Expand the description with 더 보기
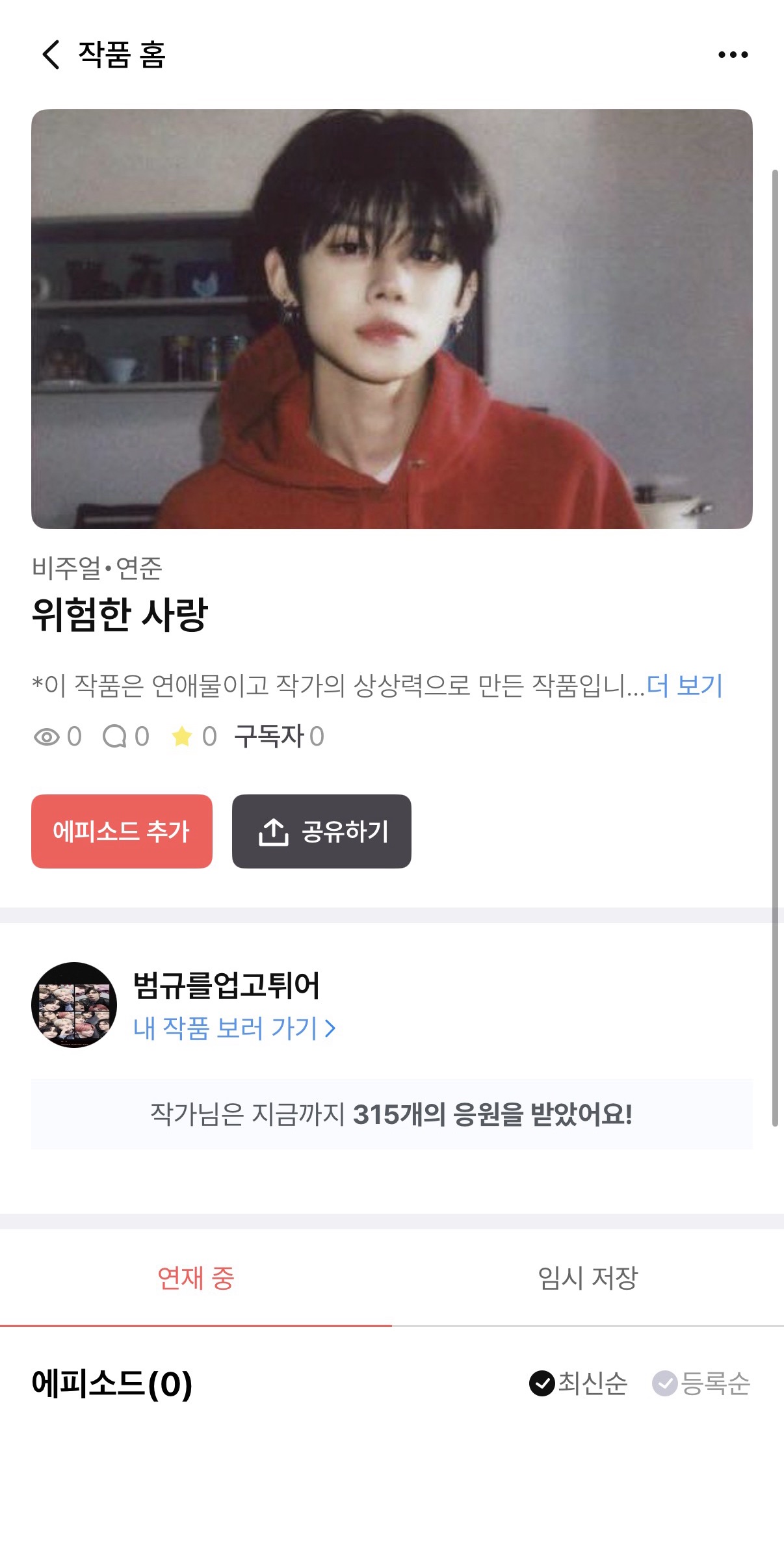The width and height of the screenshot is (784, 1568). [685, 685]
